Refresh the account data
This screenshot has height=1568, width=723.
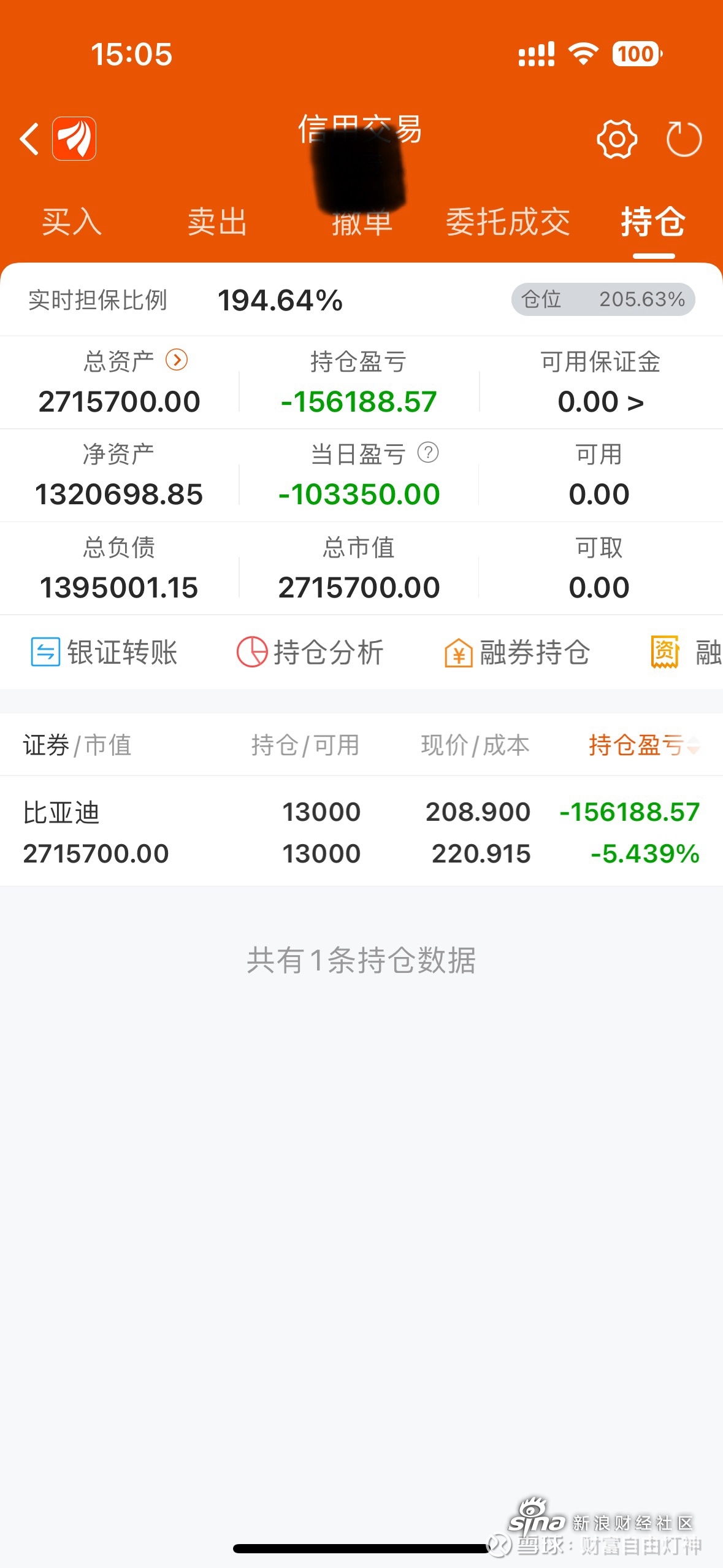684,139
